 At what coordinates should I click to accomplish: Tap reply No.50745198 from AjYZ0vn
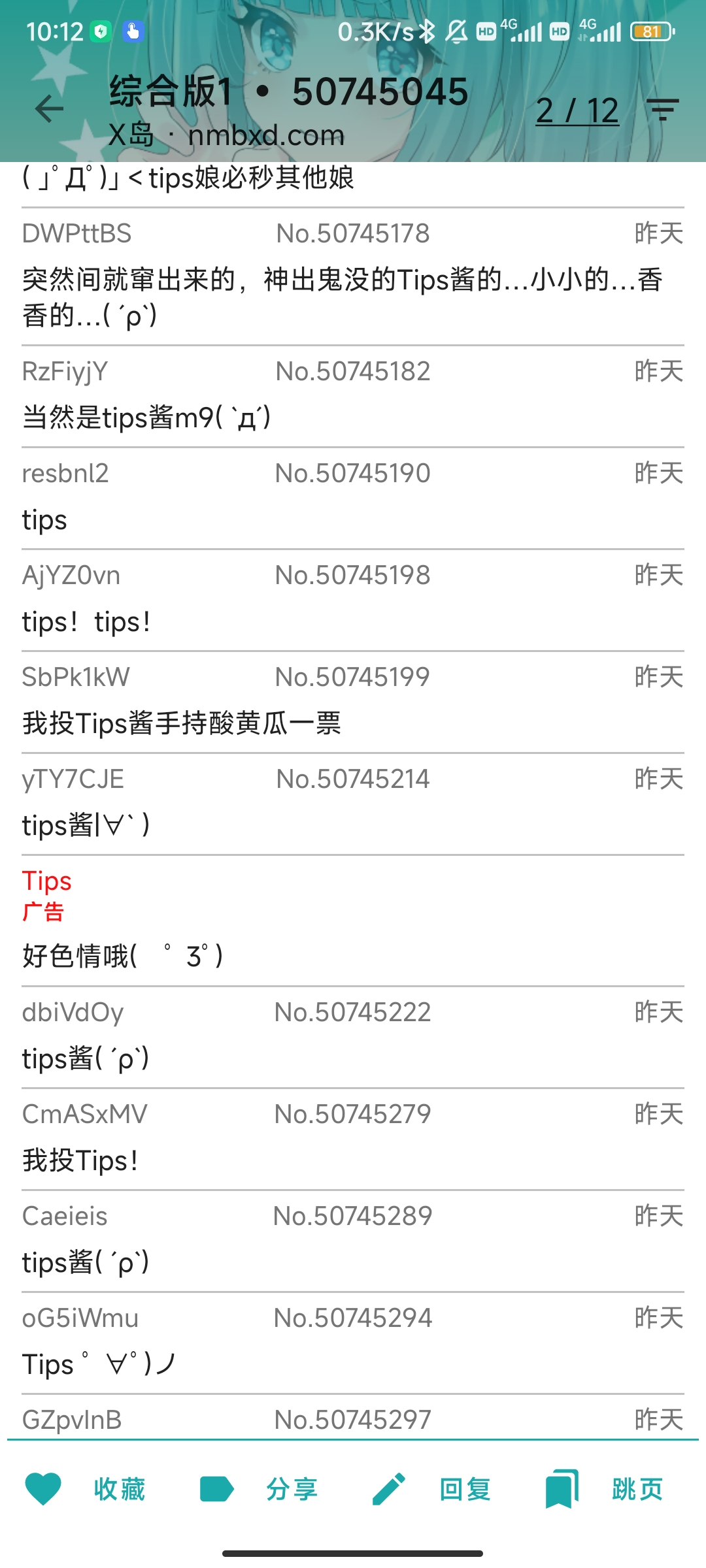click(353, 601)
